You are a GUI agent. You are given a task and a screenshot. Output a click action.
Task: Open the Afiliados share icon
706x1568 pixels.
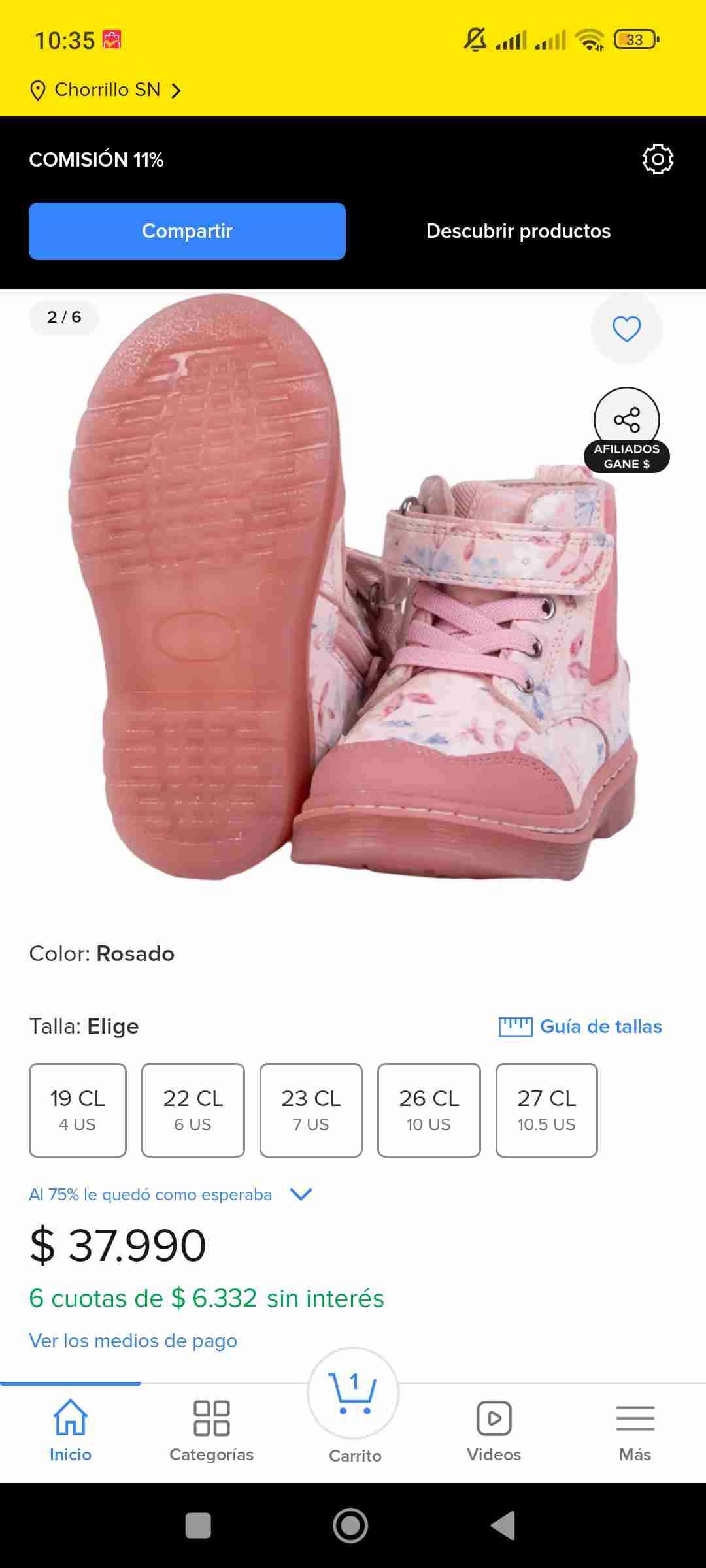[x=626, y=419]
